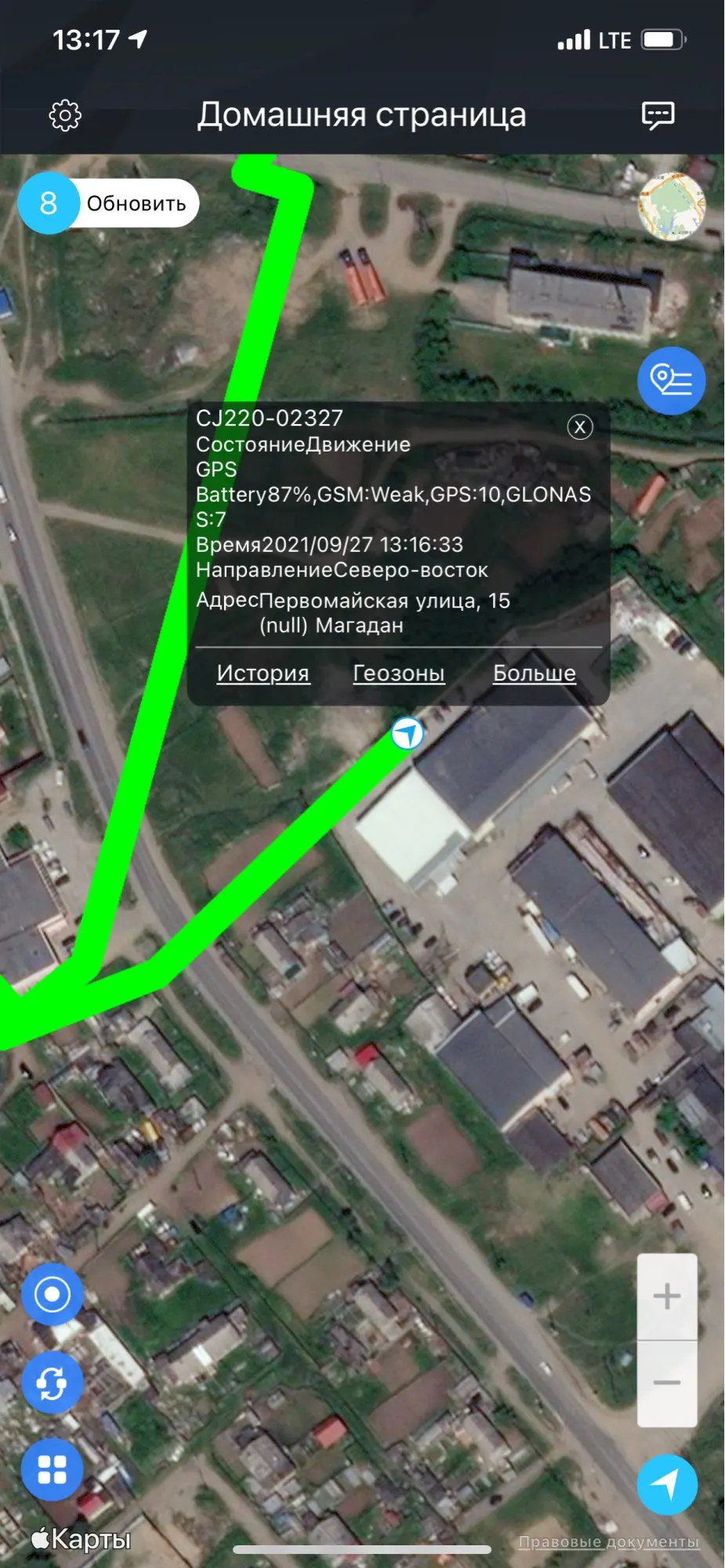The image size is (725, 1568).
Task: Open the settings gear icon
Action: point(65,115)
